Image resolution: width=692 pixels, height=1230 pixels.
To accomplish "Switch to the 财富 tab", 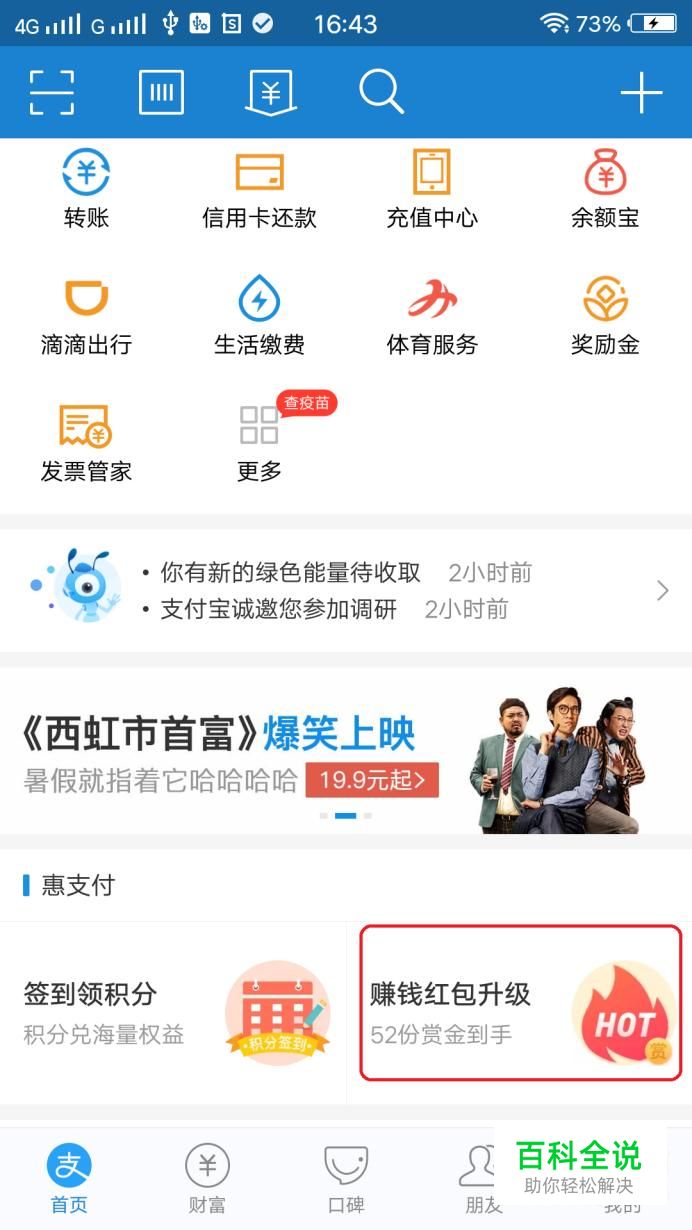I will pos(207,1179).
